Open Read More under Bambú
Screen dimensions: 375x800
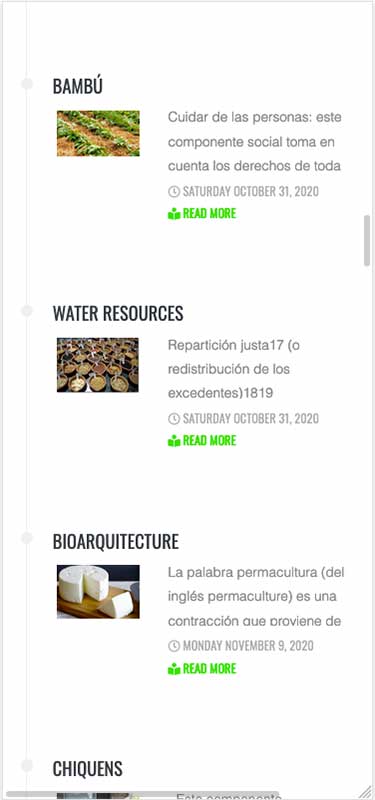[202, 213]
